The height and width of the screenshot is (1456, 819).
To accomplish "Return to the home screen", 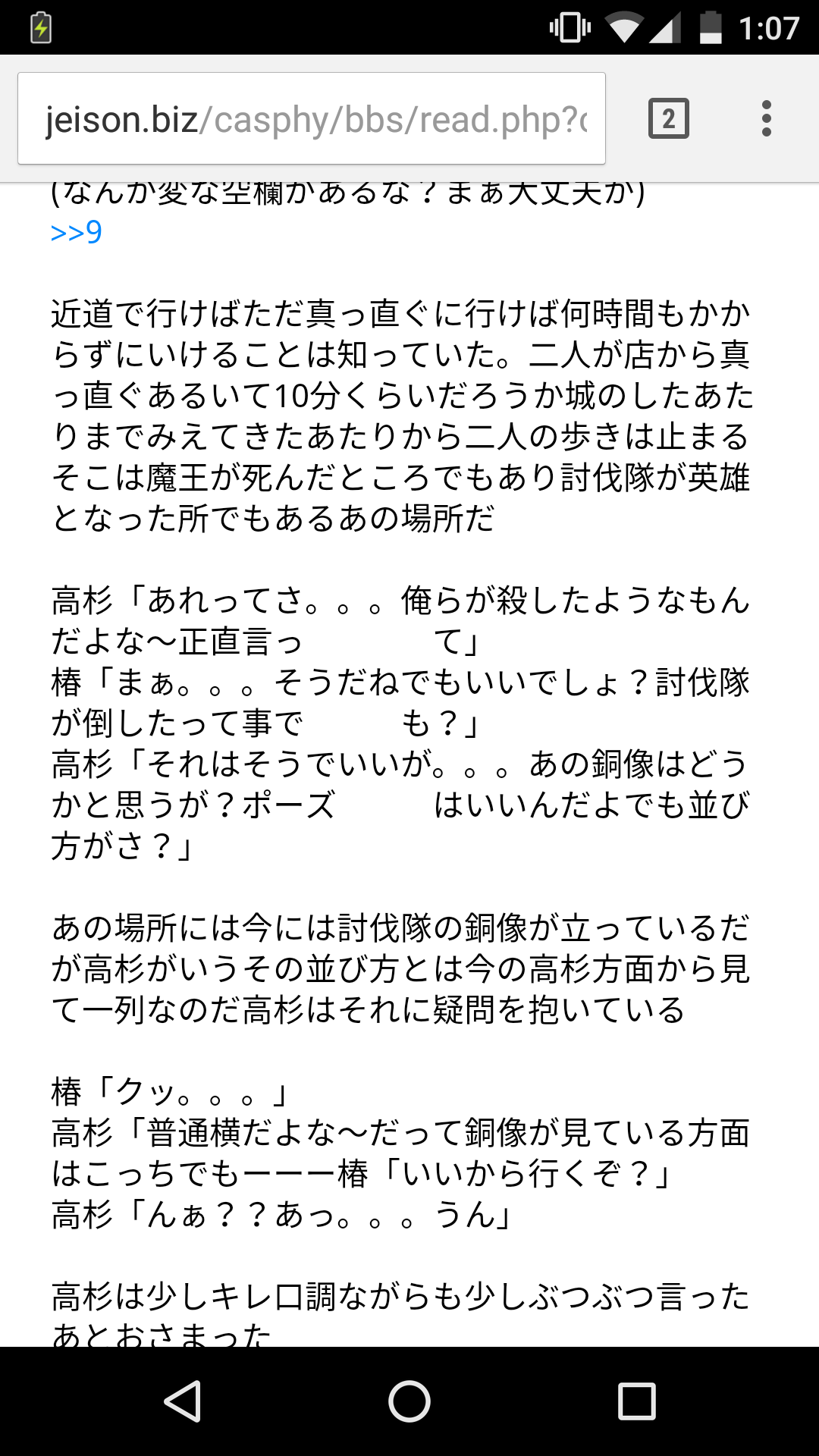I will coord(409,1401).
